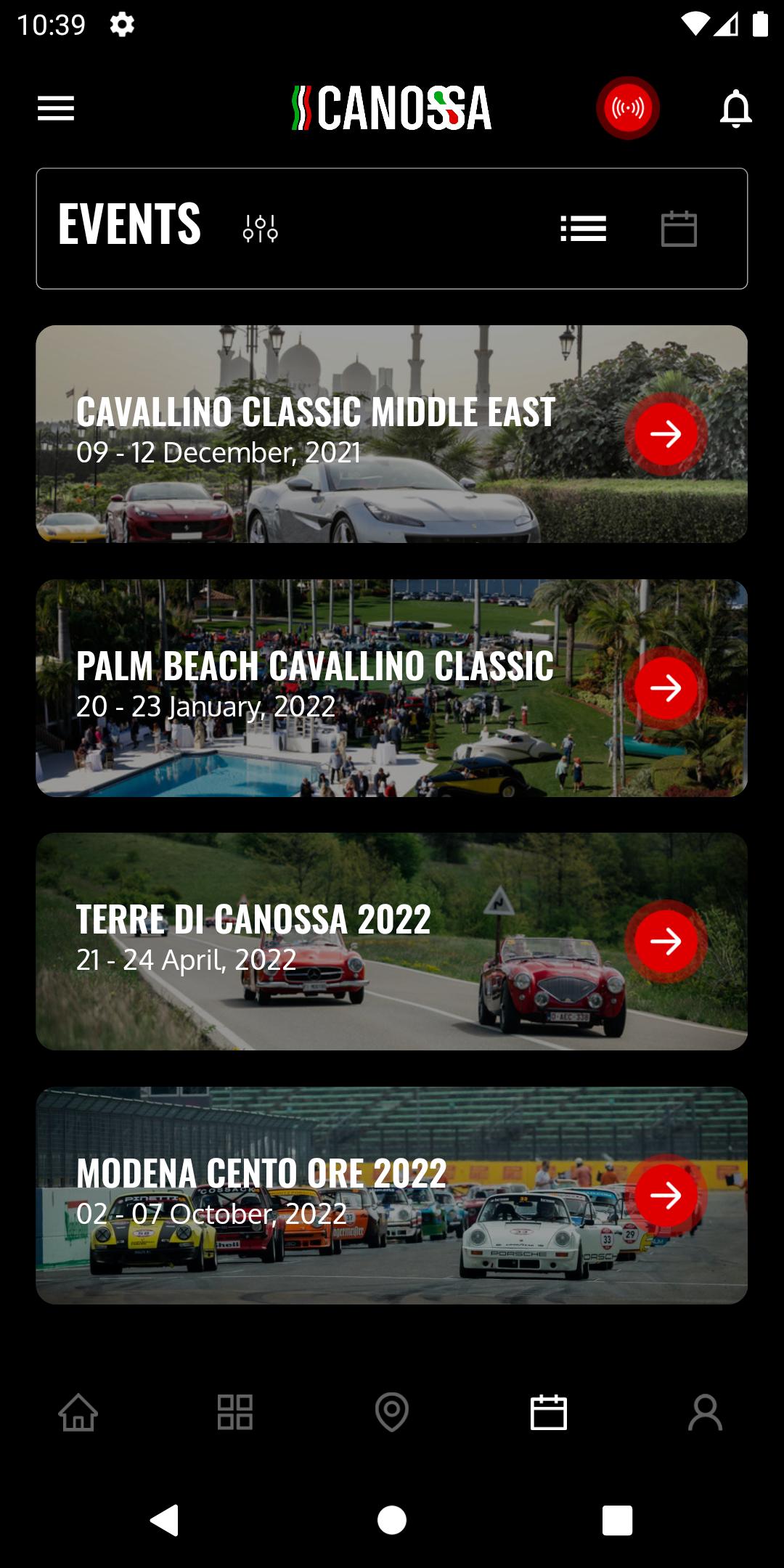Tap the red live broadcast icon

[628, 108]
